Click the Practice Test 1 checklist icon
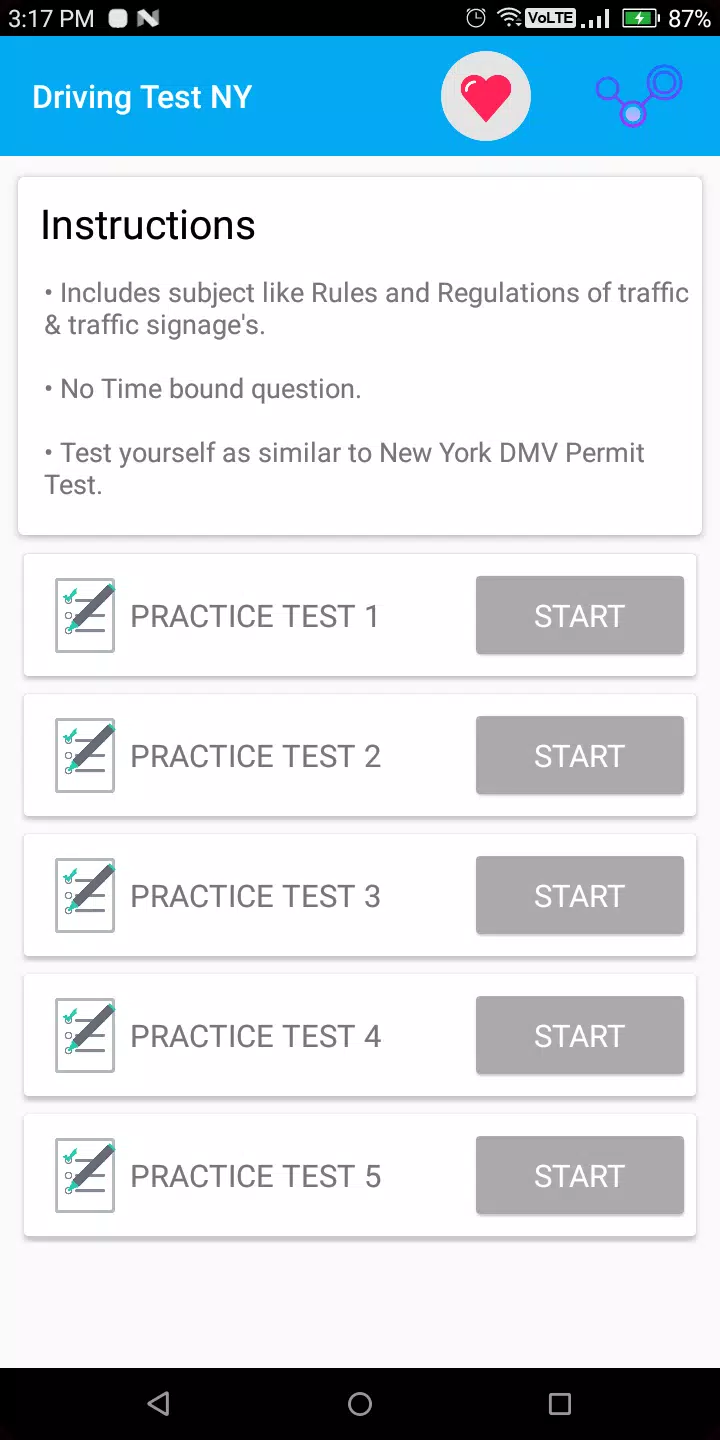Viewport: 720px width, 1440px height. (x=84, y=615)
